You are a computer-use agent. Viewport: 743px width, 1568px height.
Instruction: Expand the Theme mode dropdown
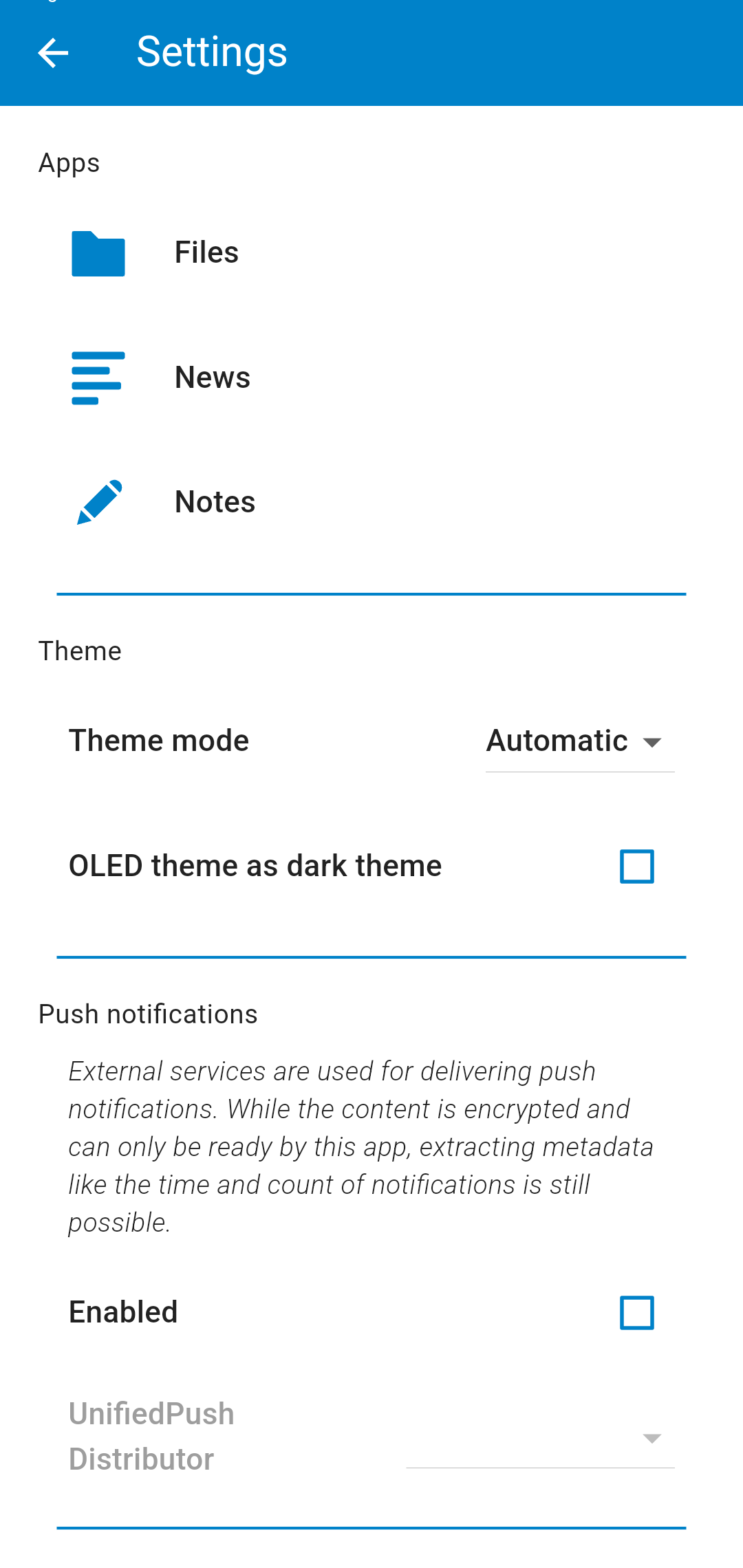click(580, 741)
